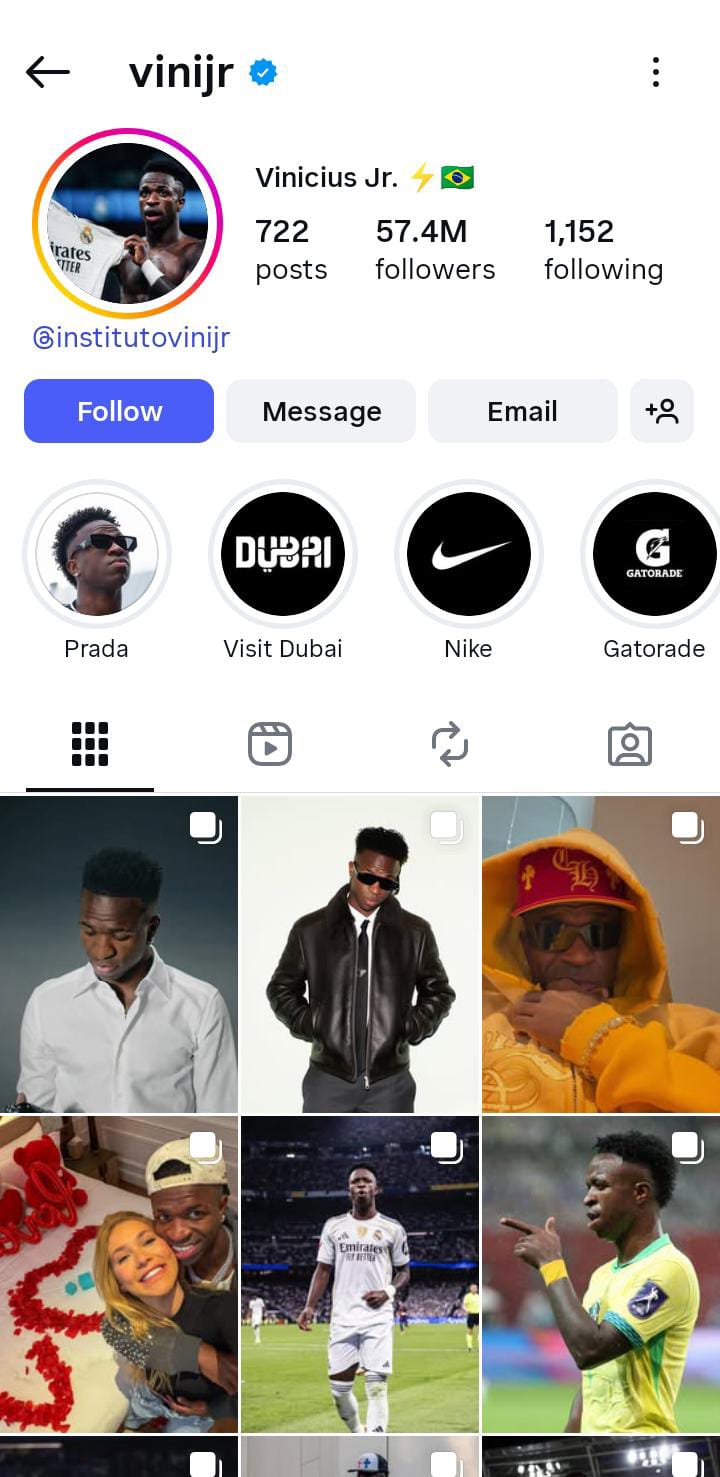
Task: Open the three-dot overflow menu
Action: 655,72
